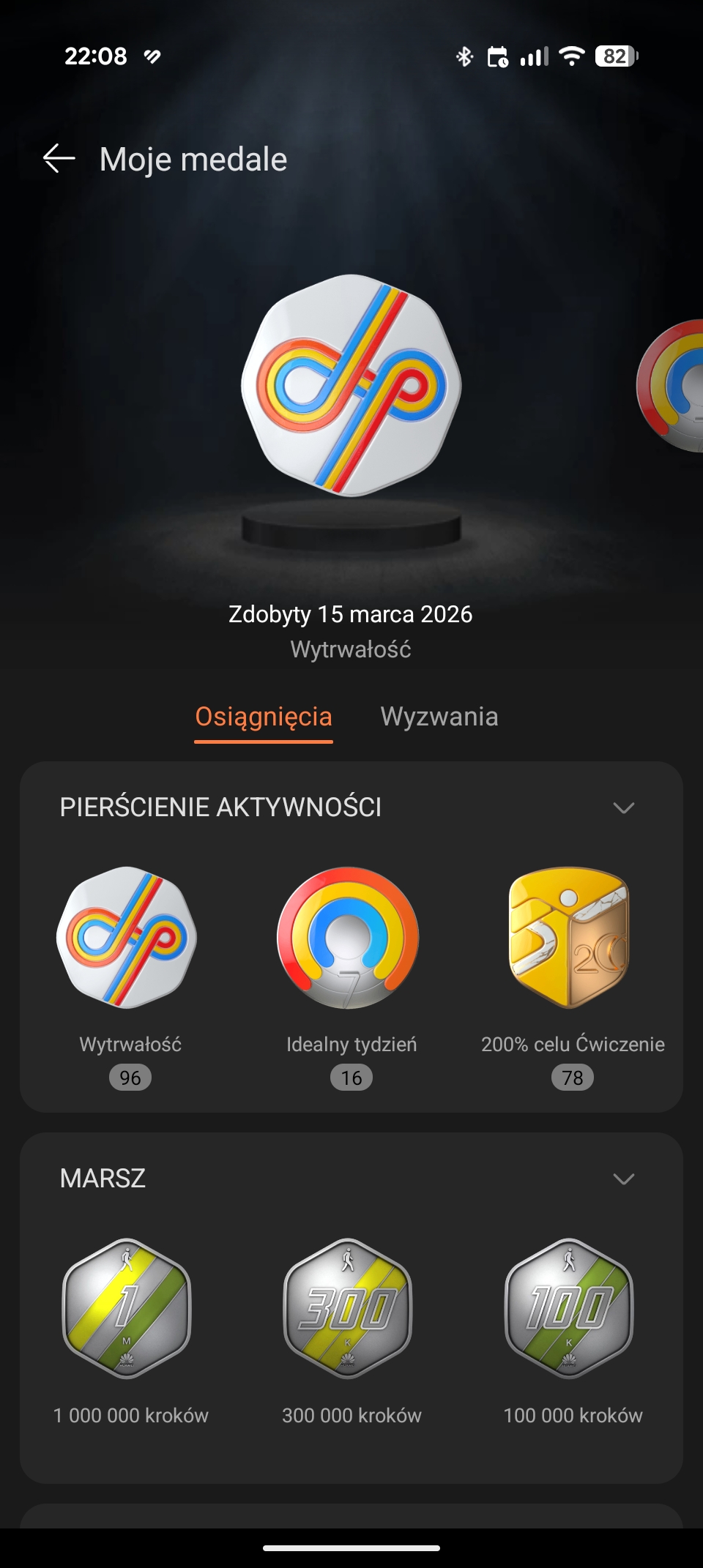703x1568 pixels.
Task: Tap the large featured Wytrwałość medal
Action: (351, 386)
